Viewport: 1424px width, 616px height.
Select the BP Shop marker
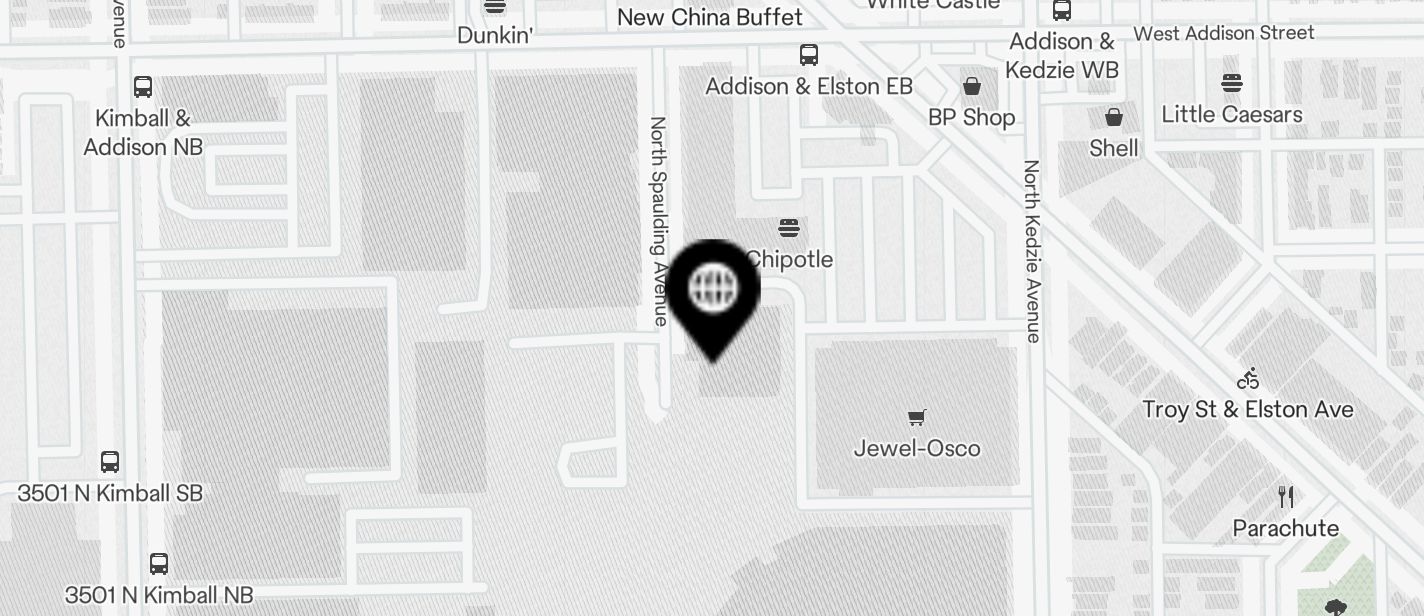[971, 87]
